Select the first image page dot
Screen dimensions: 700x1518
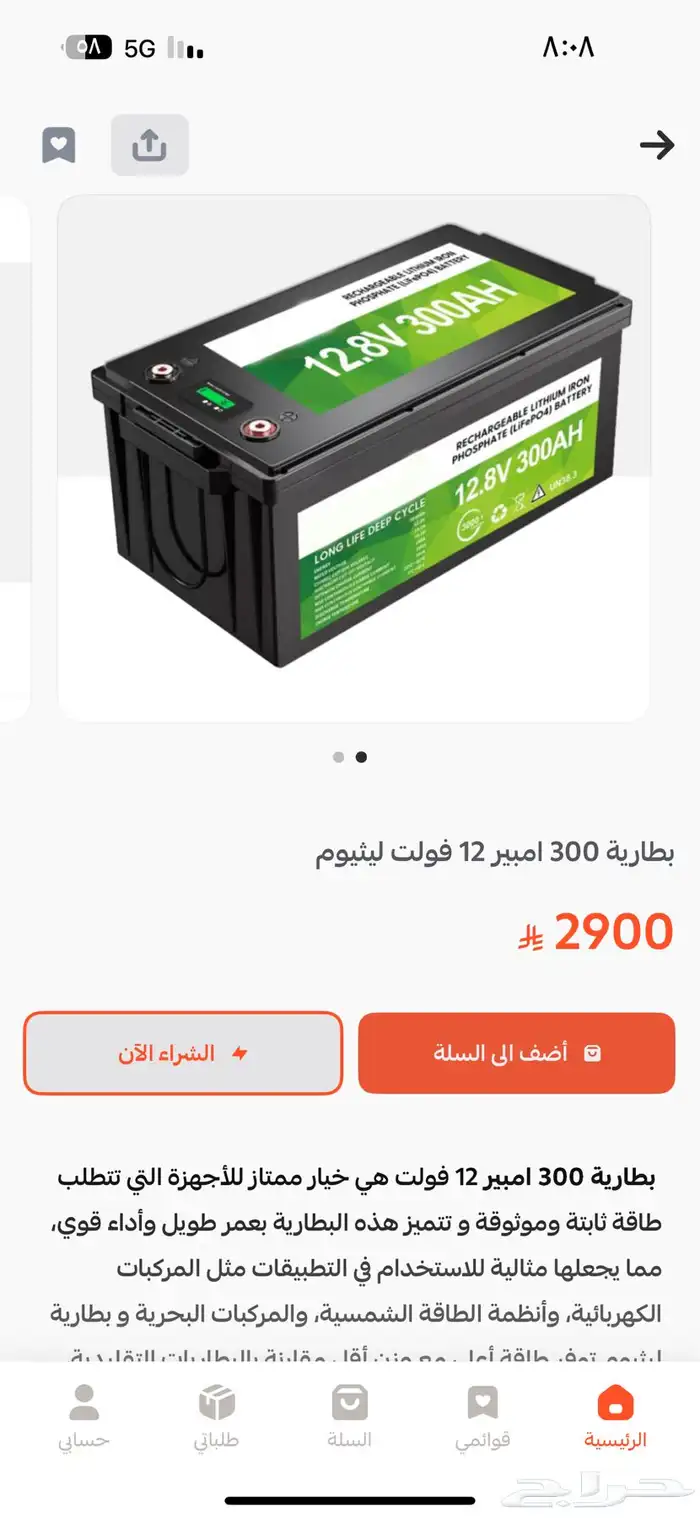click(x=338, y=757)
